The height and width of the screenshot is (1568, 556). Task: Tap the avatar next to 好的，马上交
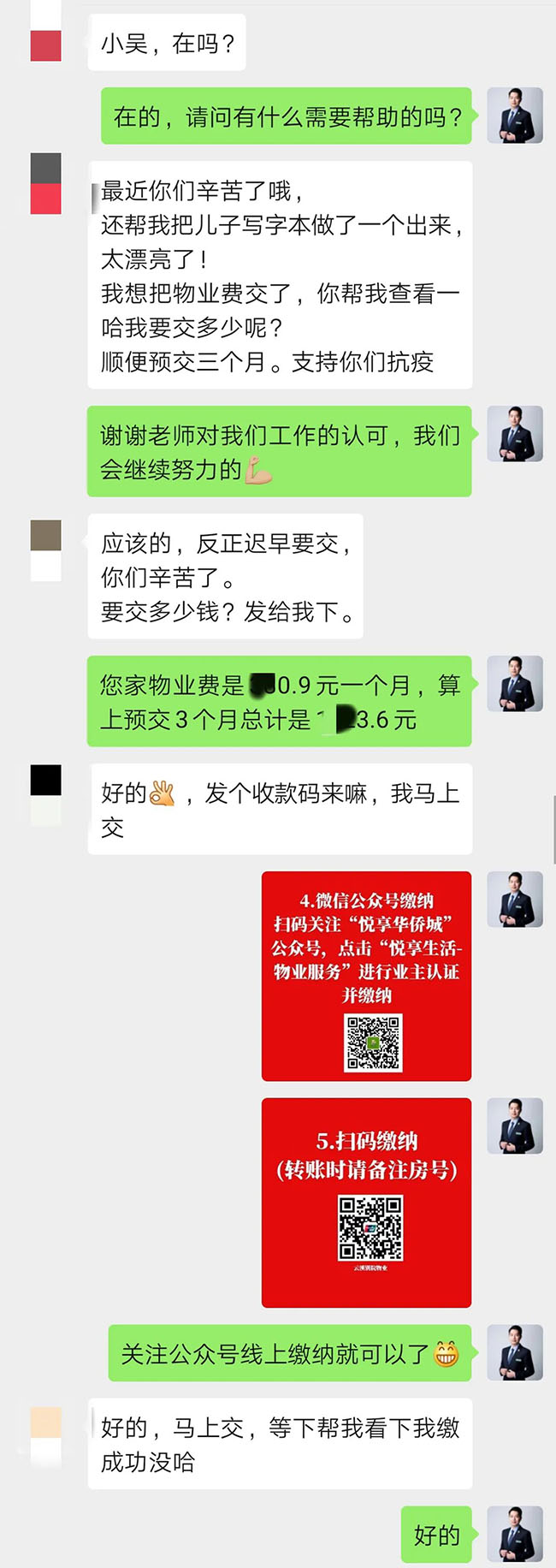tap(46, 1436)
